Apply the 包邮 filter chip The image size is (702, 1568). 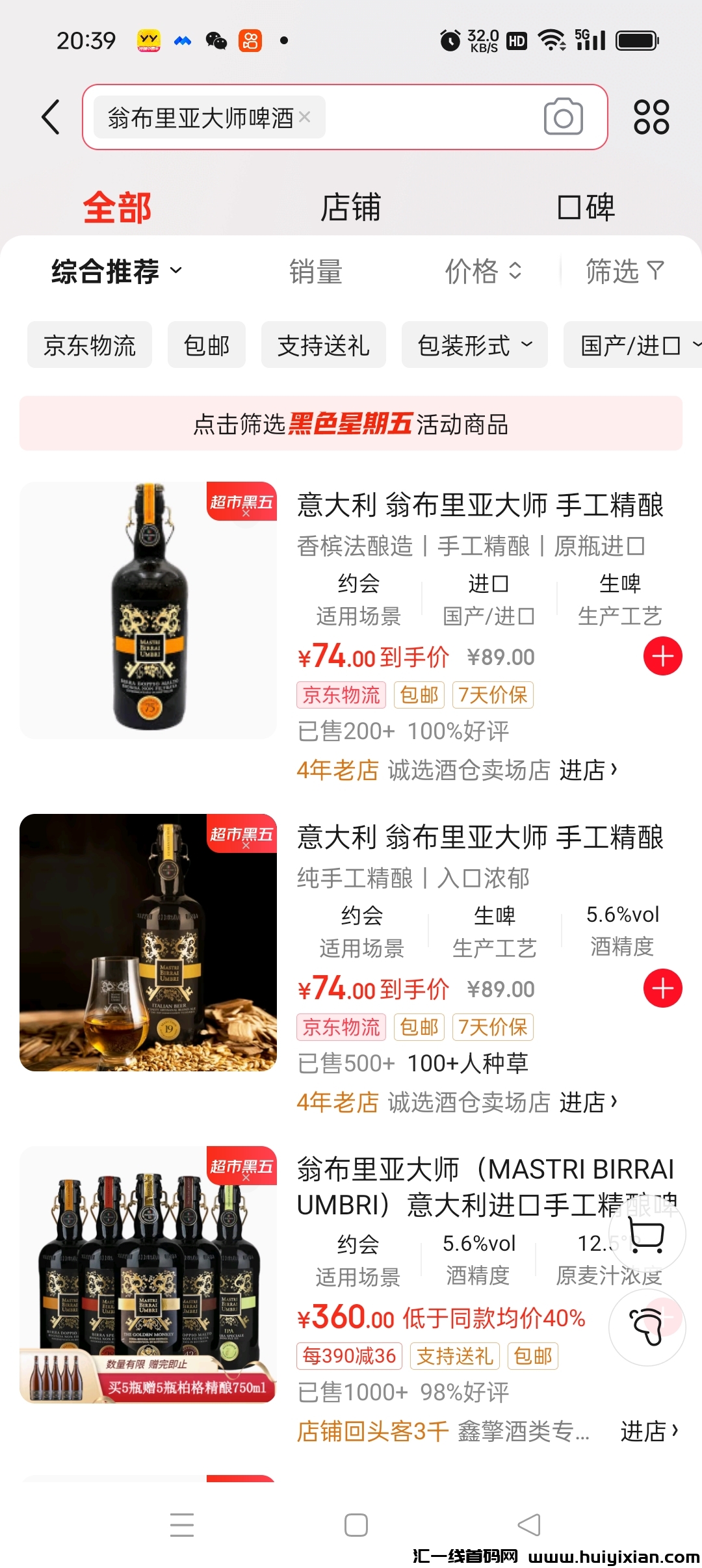pyautogui.click(x=207, y=345)
